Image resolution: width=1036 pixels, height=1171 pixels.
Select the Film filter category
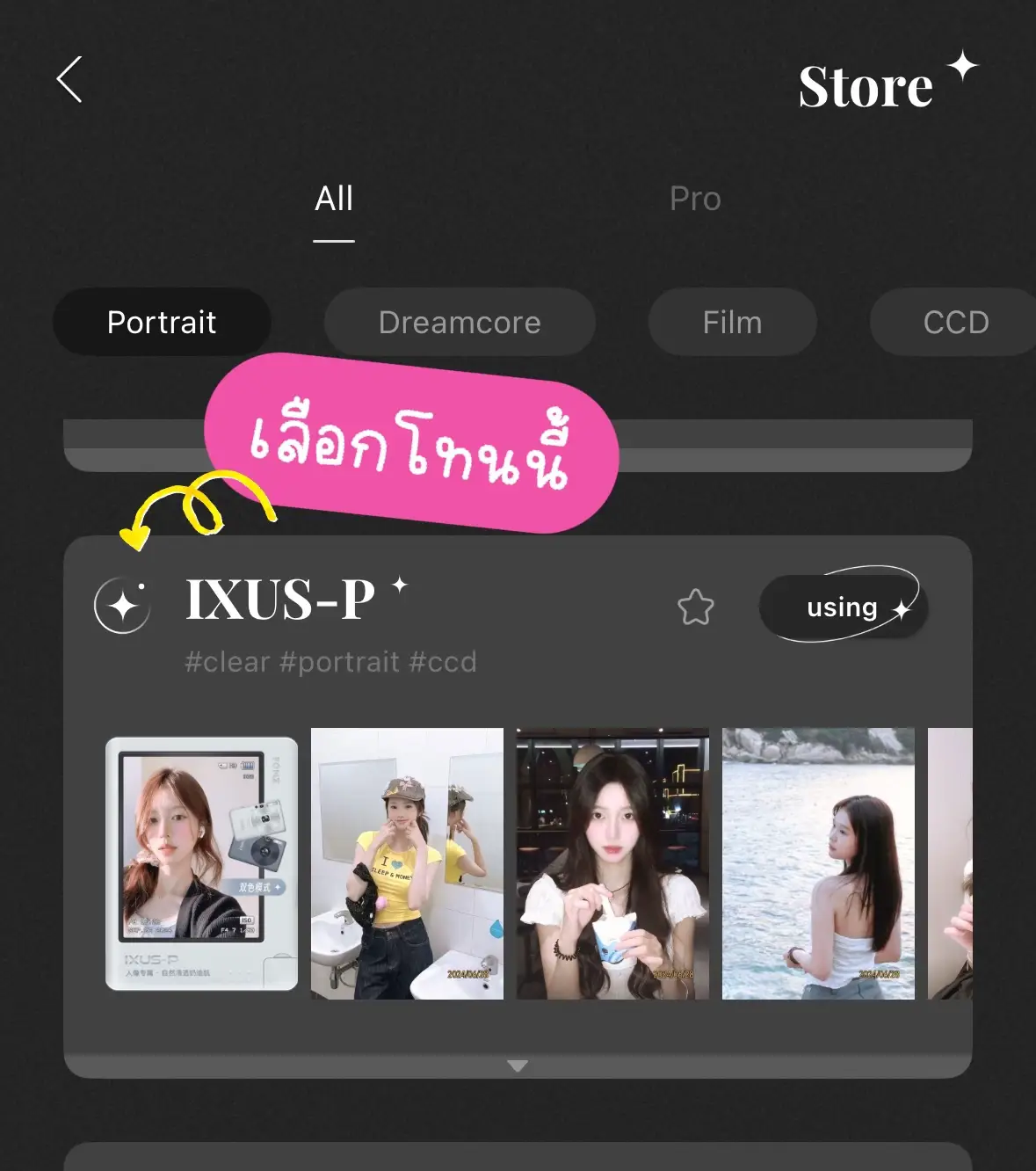point(731,322)
